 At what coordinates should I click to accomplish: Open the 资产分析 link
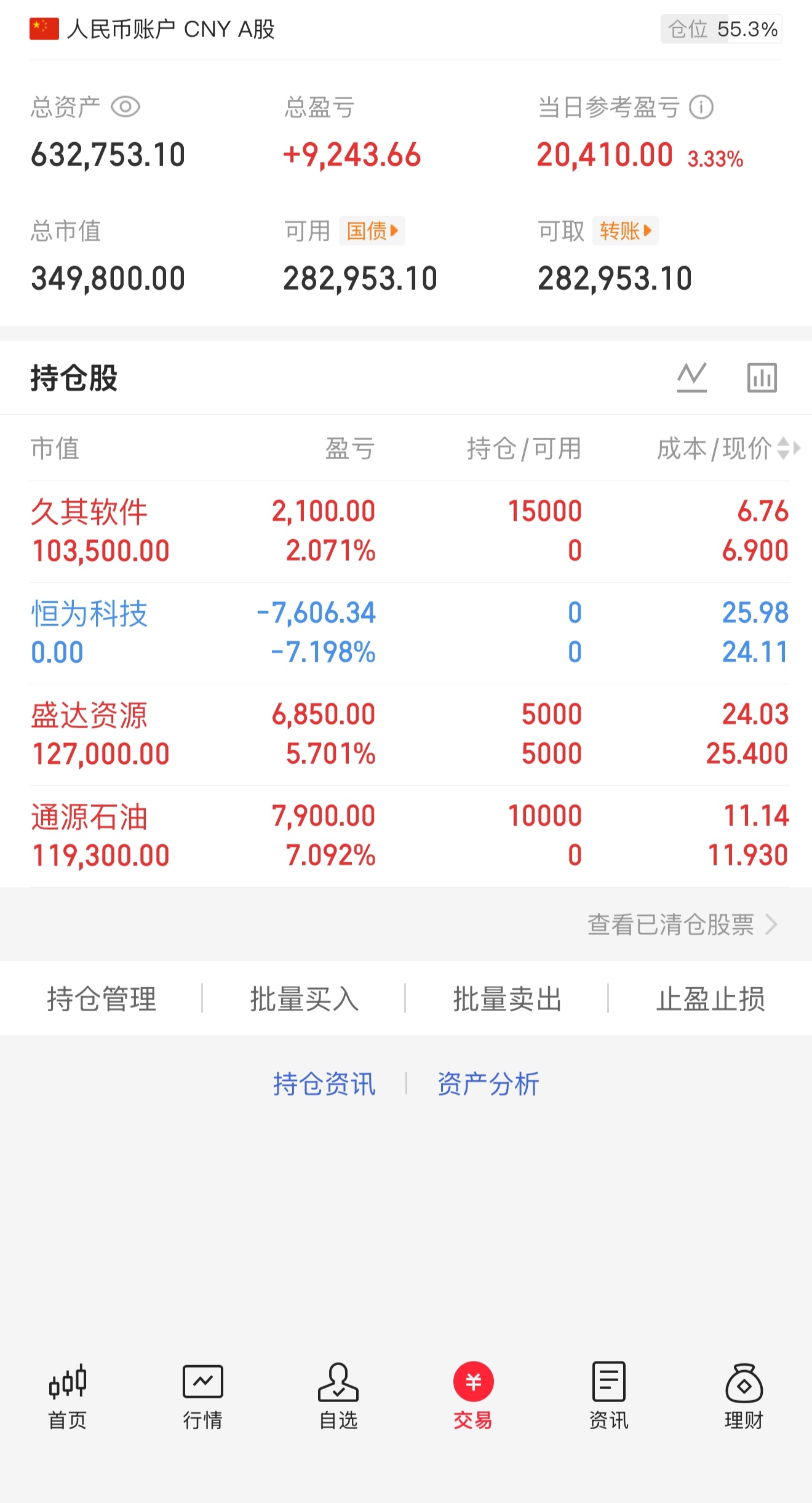coord(488,1084)
